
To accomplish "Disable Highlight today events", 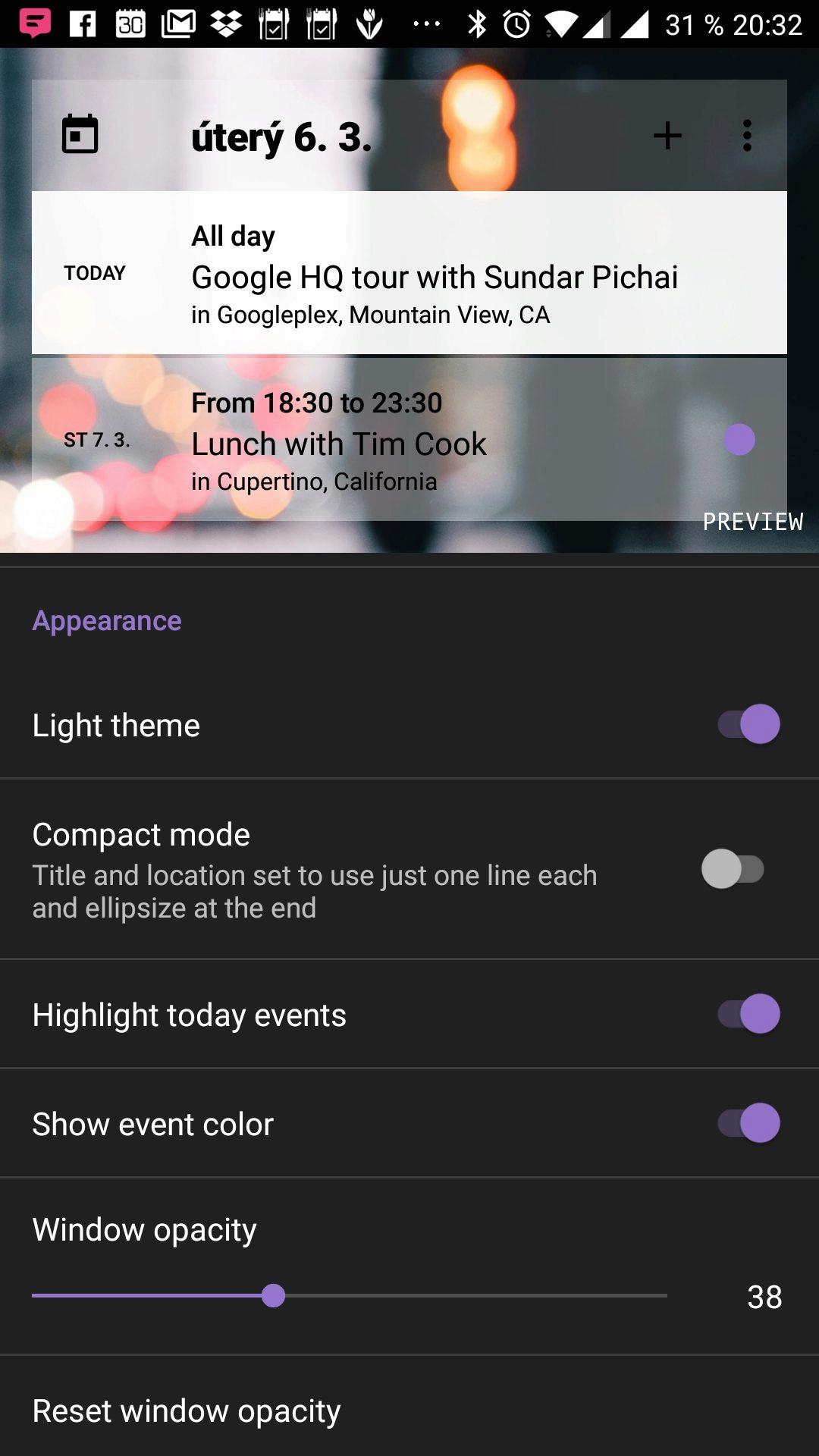I will 748,1014.
